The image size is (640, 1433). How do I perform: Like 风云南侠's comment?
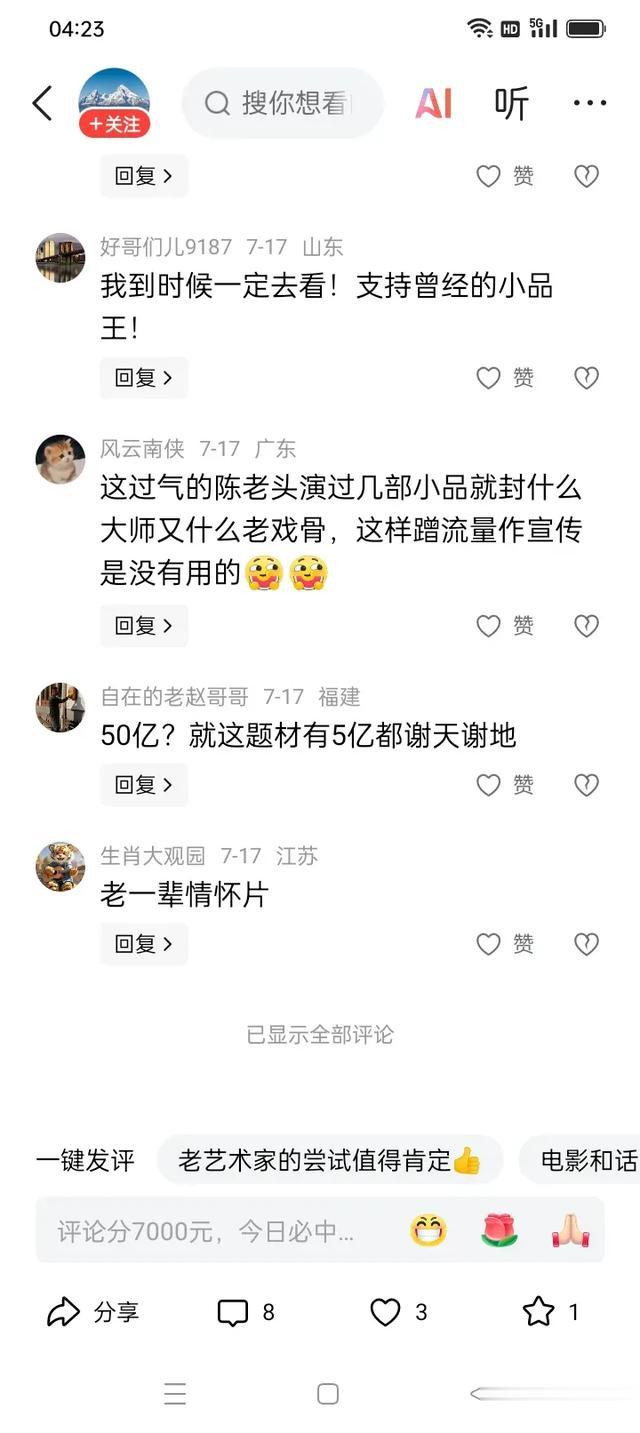click(x=505, y=626)
